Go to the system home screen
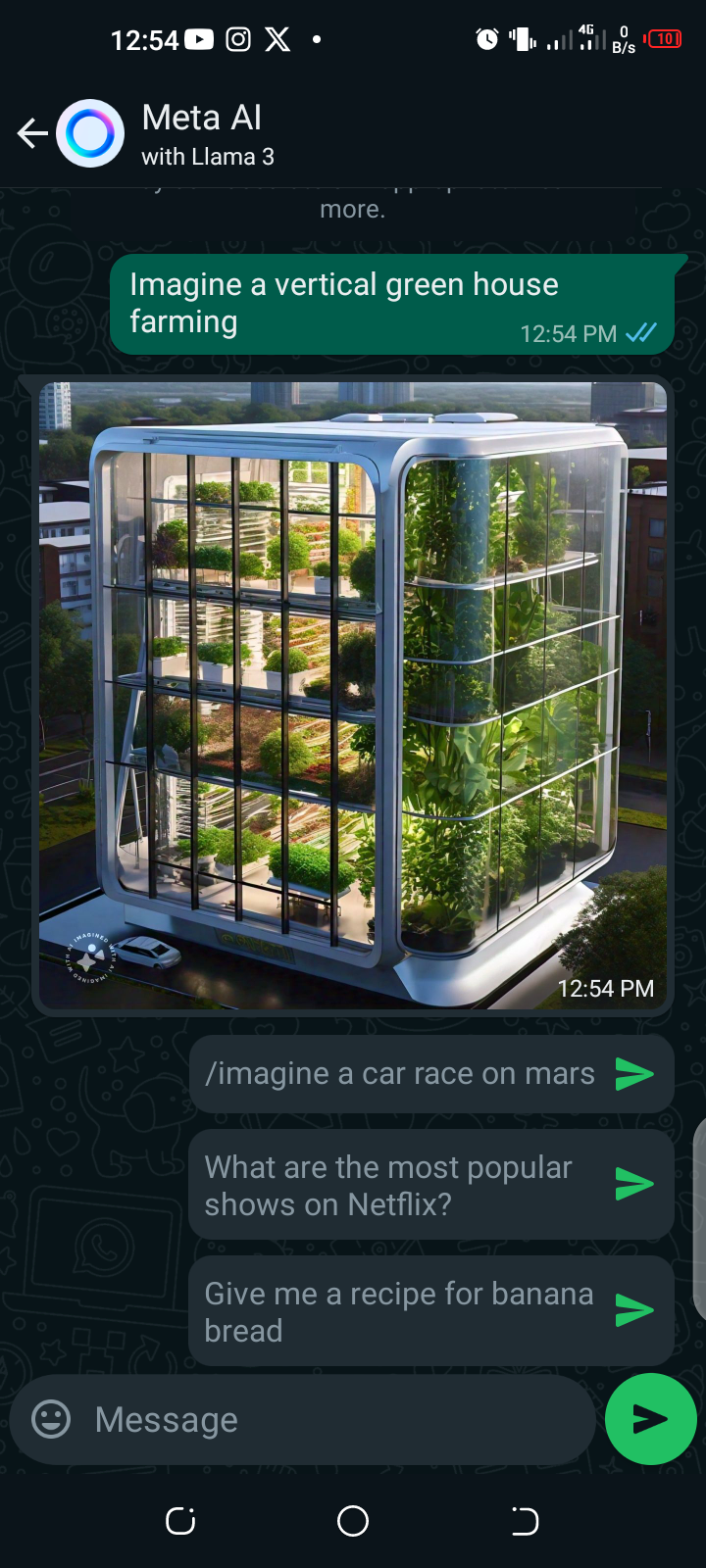The image size is (706, 1568). point(353,1521)
